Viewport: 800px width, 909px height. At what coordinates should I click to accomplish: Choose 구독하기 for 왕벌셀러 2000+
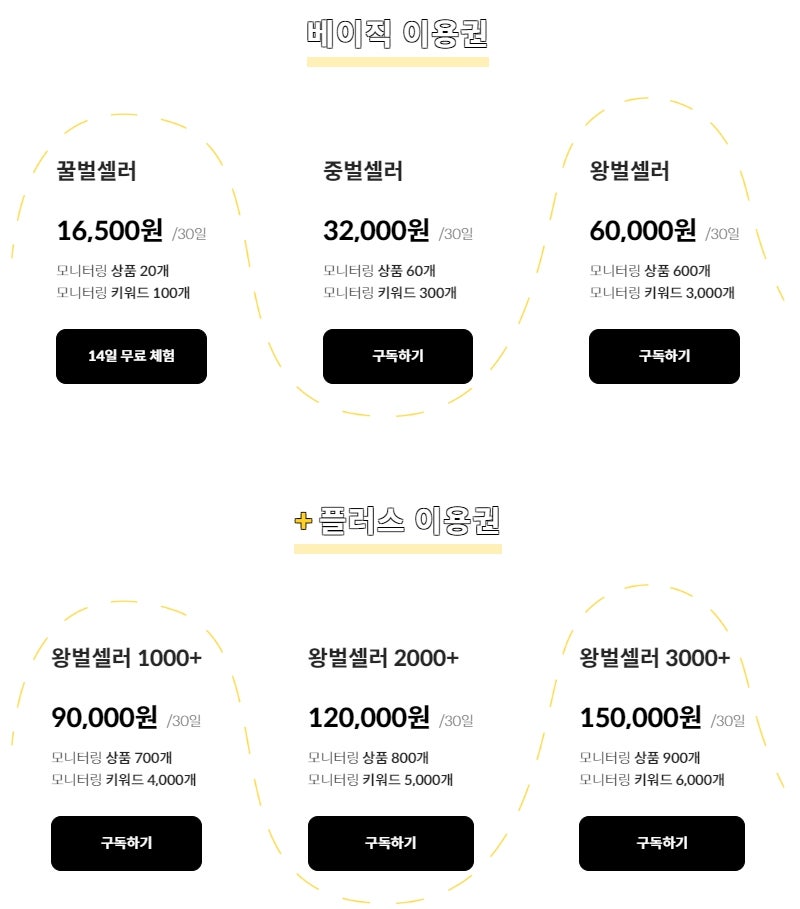click(390, 843)
